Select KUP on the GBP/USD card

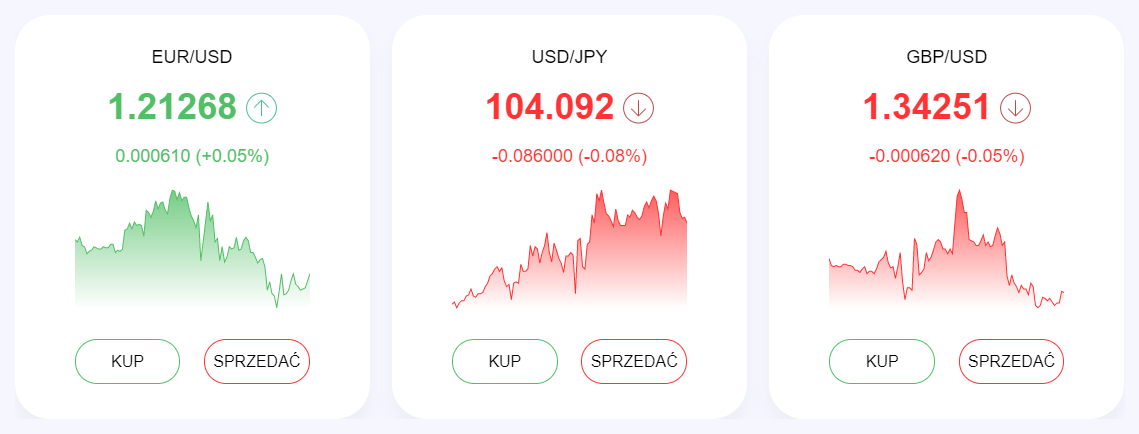pyautogui.click(x=881, y=361)
